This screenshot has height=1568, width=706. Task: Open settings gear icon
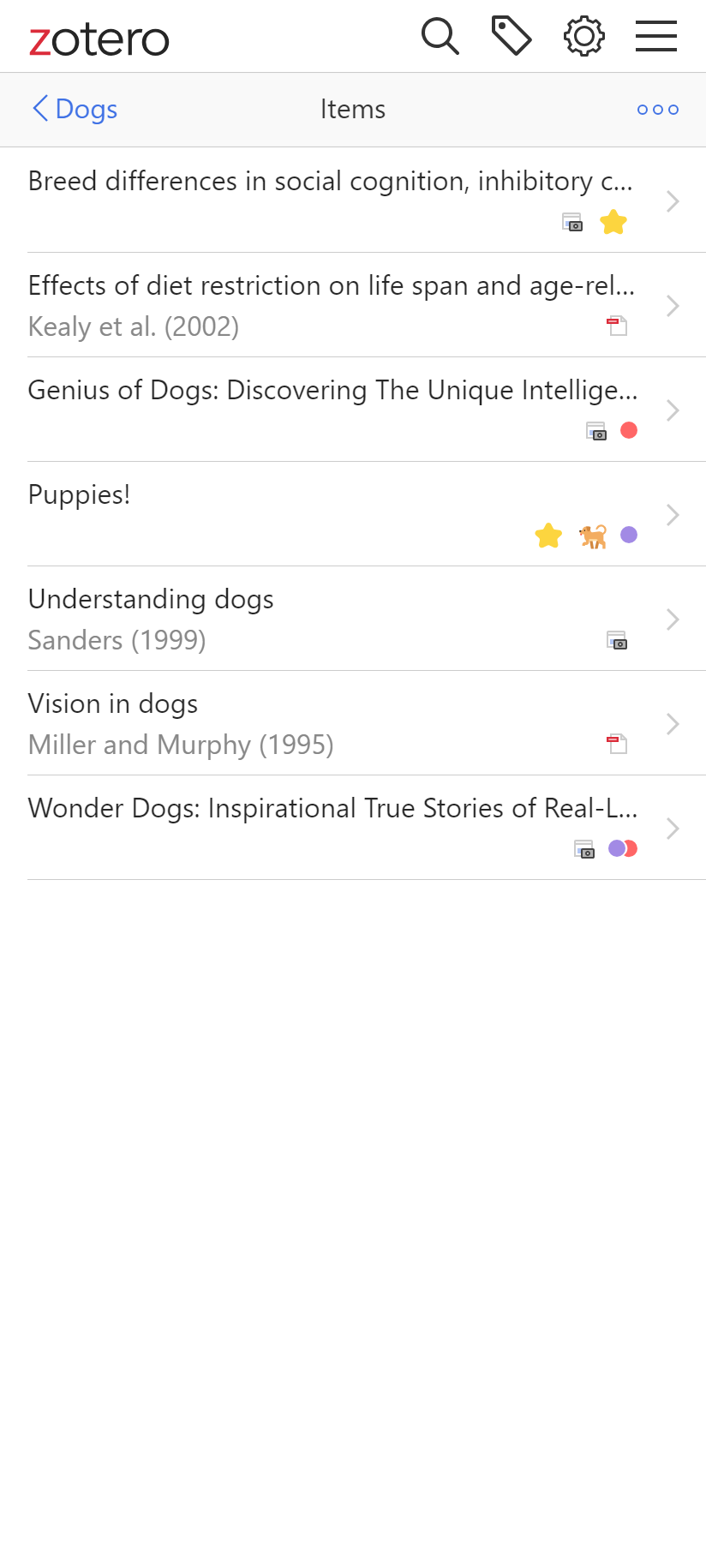tap(584, 37)
